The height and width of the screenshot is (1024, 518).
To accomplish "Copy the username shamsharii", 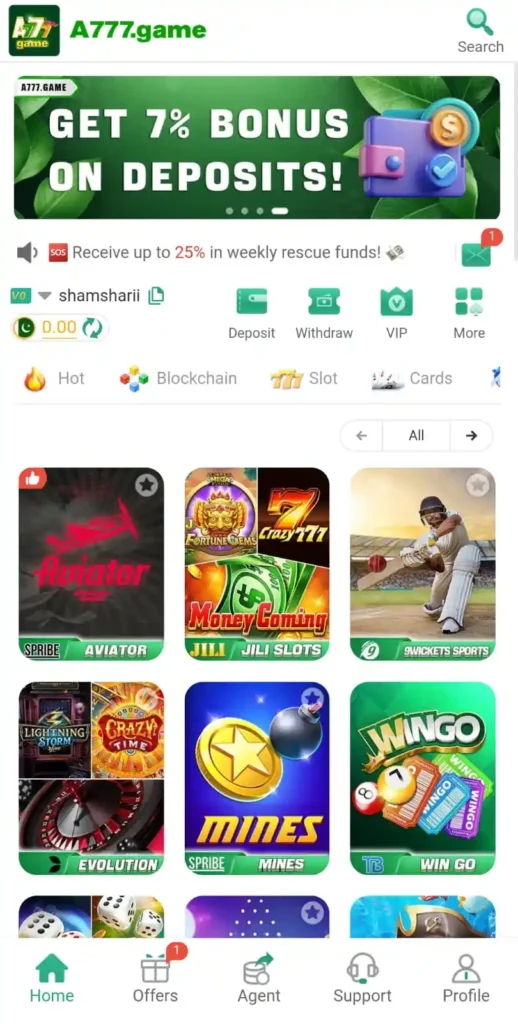I will click(x=156, y=296).
